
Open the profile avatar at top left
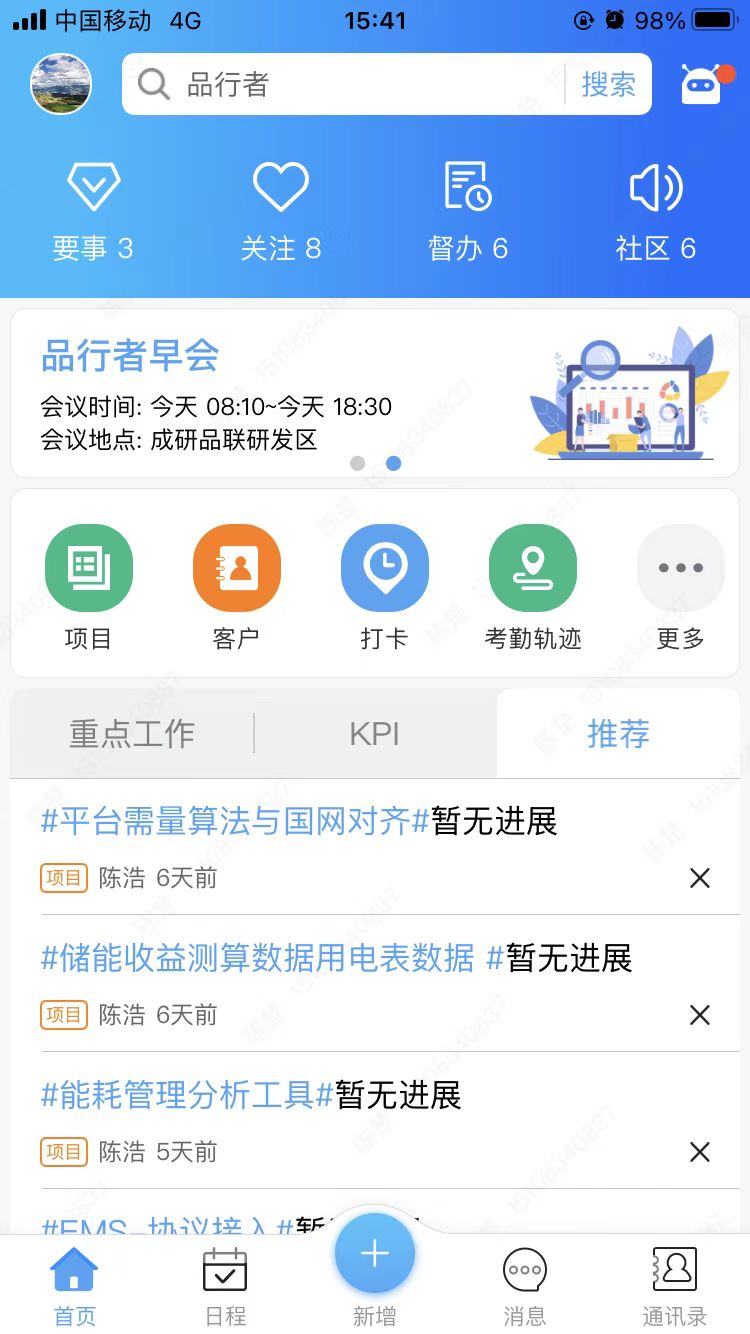[x=60, y=85]
